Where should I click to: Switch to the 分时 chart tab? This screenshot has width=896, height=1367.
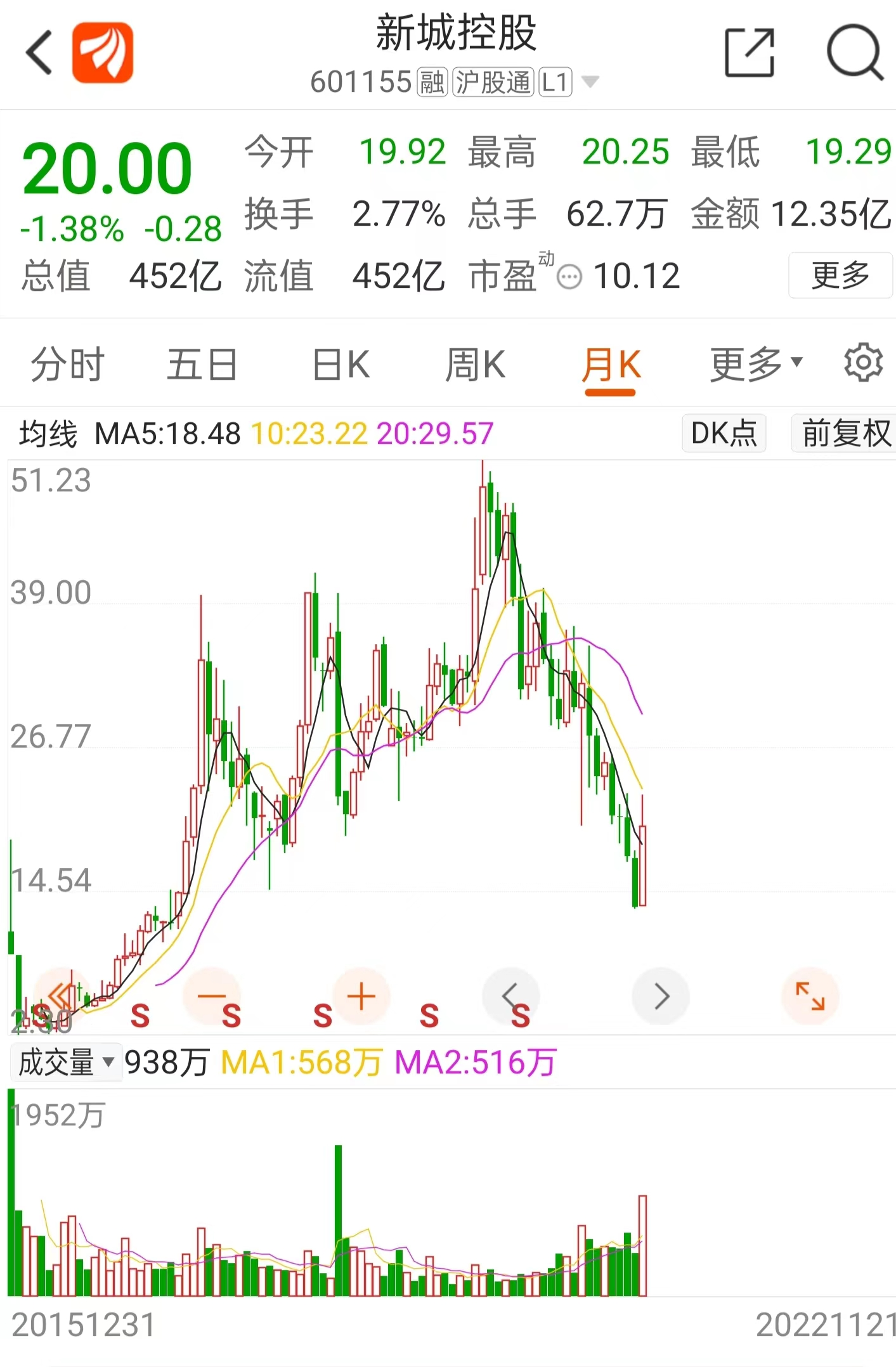click(68, 365)
